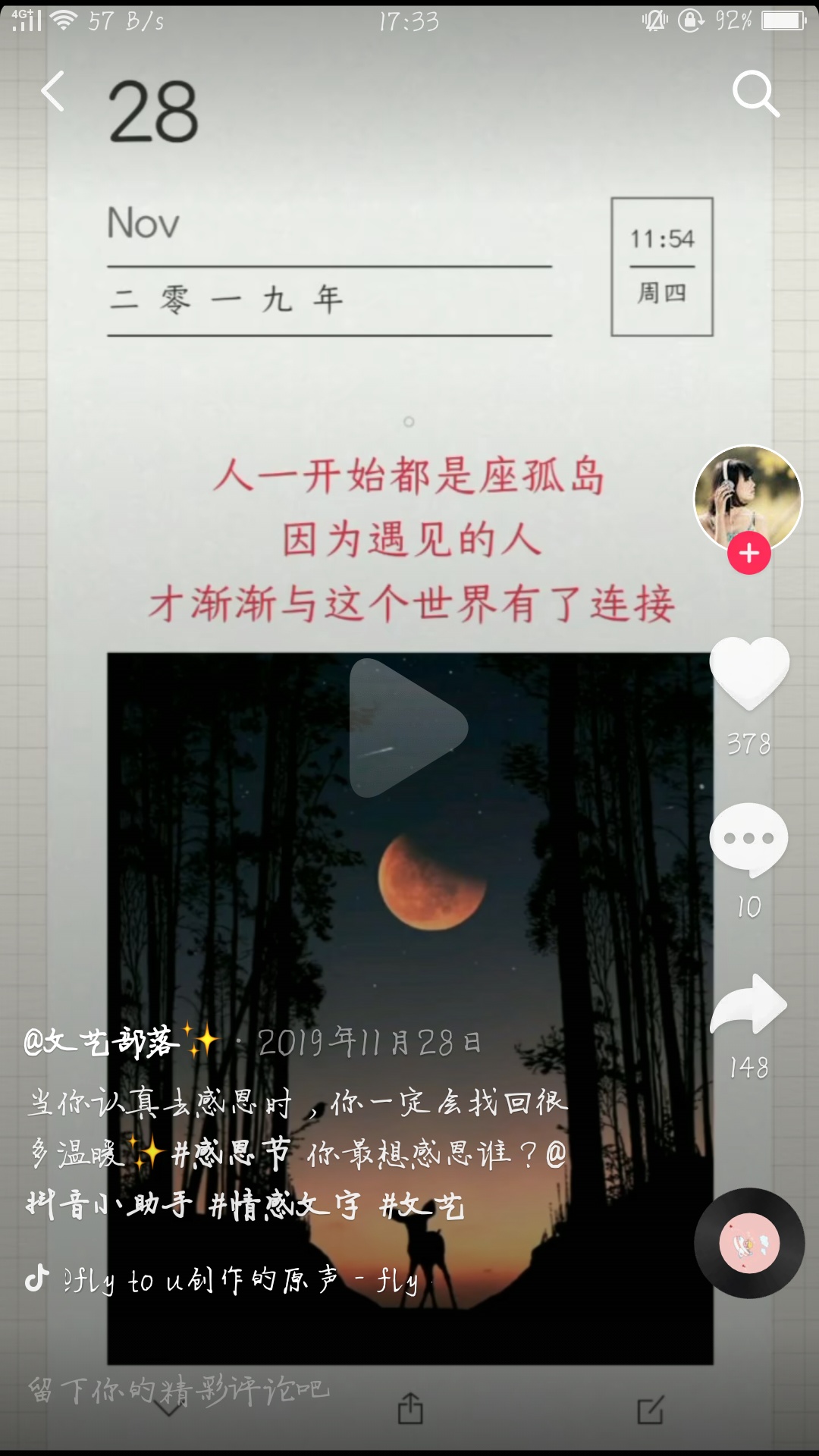The height and width of the screenshot is (1456, 819).
Task: Open the comments bubble
Action: [748, 840]
